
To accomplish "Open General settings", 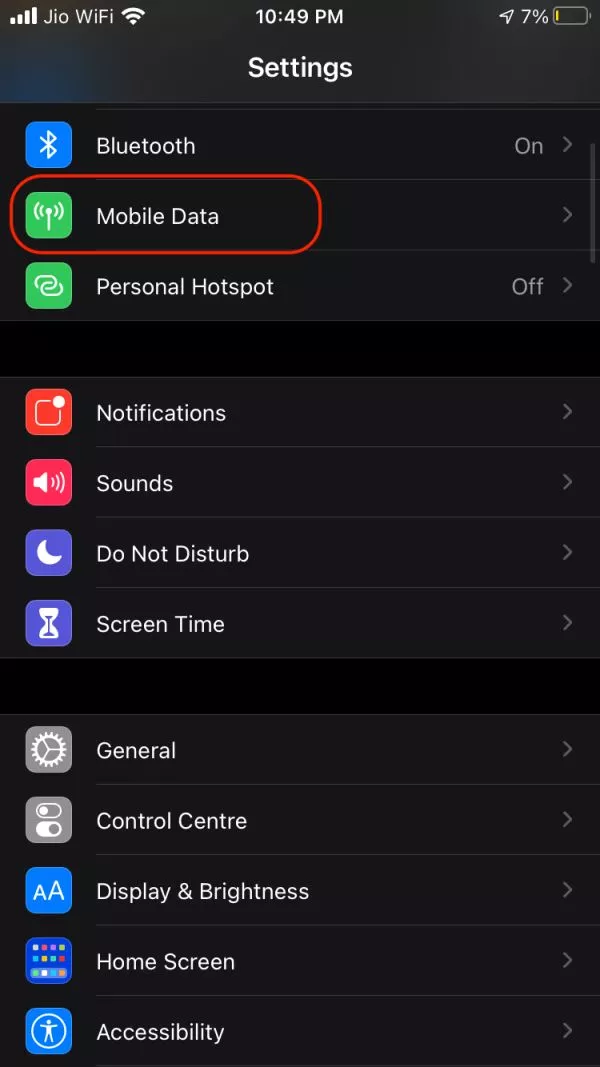I will 300,750.
